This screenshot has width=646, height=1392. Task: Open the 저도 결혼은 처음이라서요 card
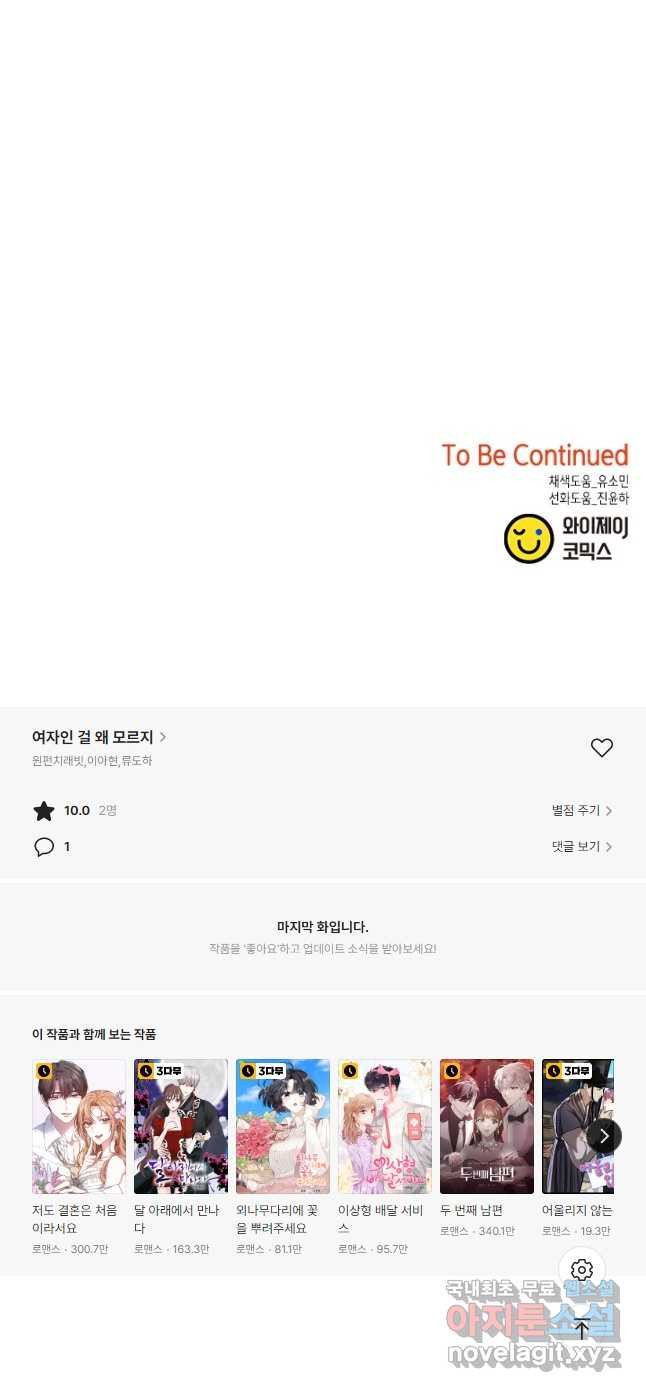pos(79,1157)
